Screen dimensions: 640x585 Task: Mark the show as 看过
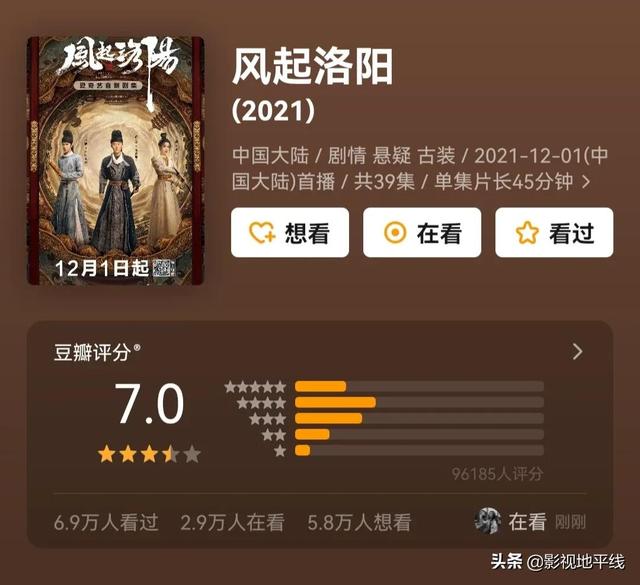554,233
